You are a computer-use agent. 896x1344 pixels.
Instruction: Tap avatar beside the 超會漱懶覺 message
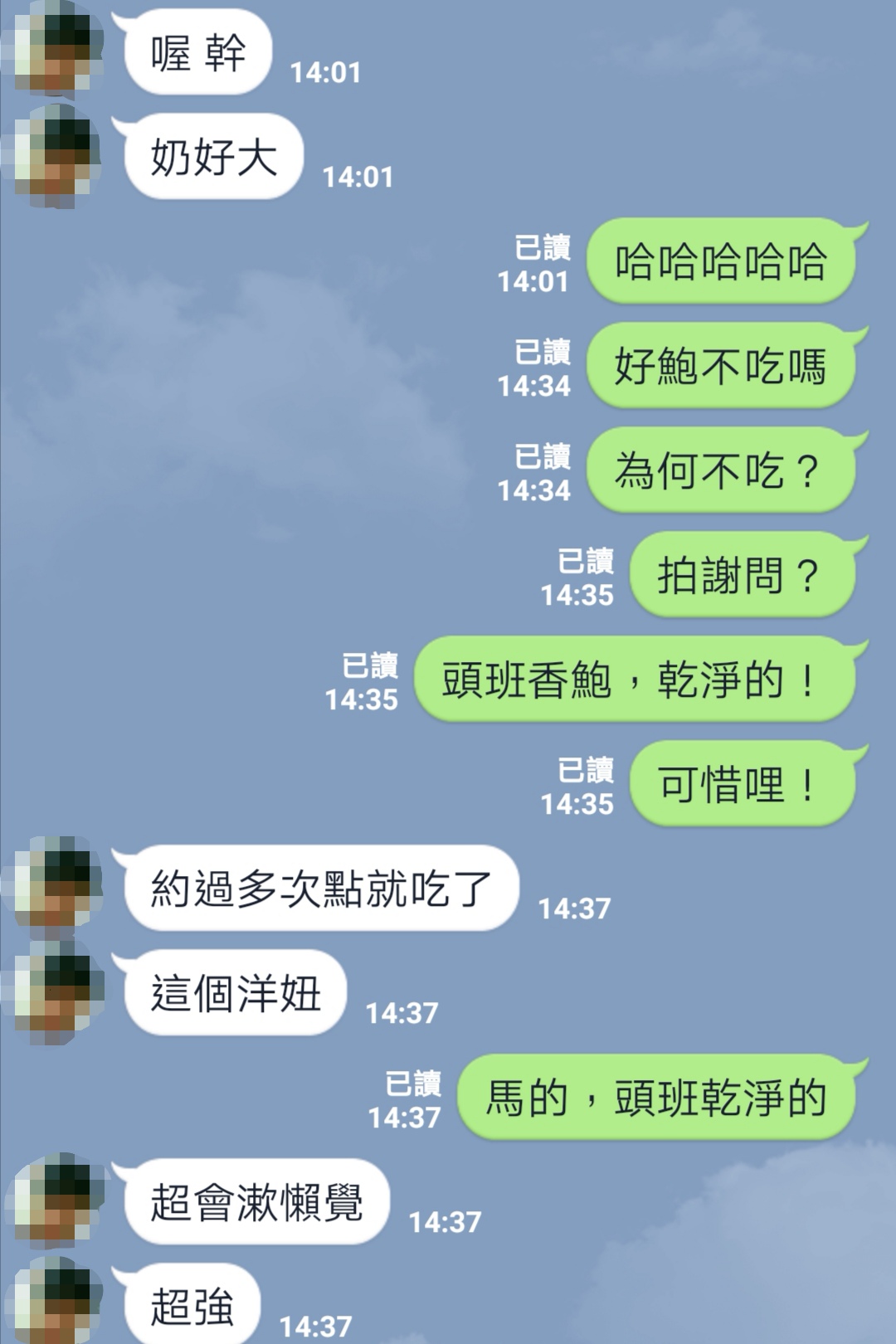56,1200
